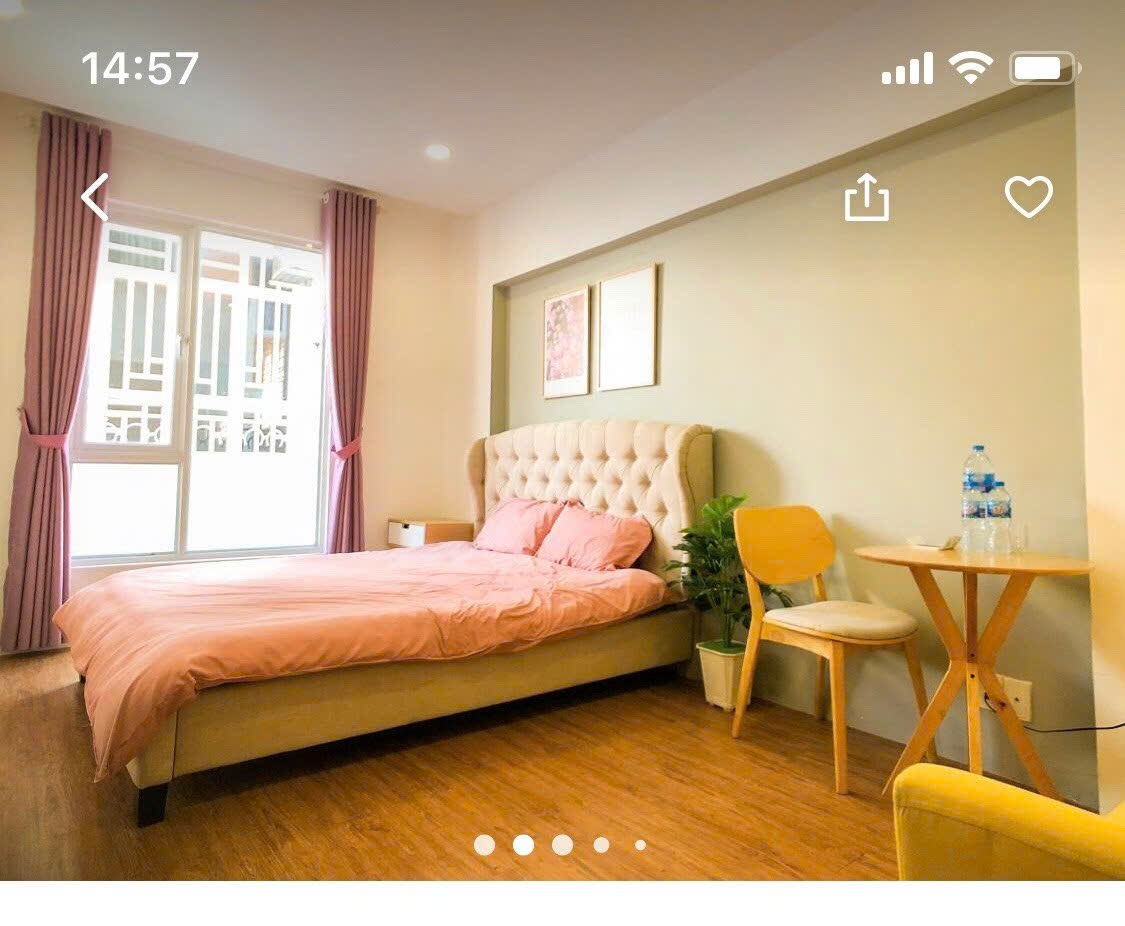Share this listing

(866, 197)
